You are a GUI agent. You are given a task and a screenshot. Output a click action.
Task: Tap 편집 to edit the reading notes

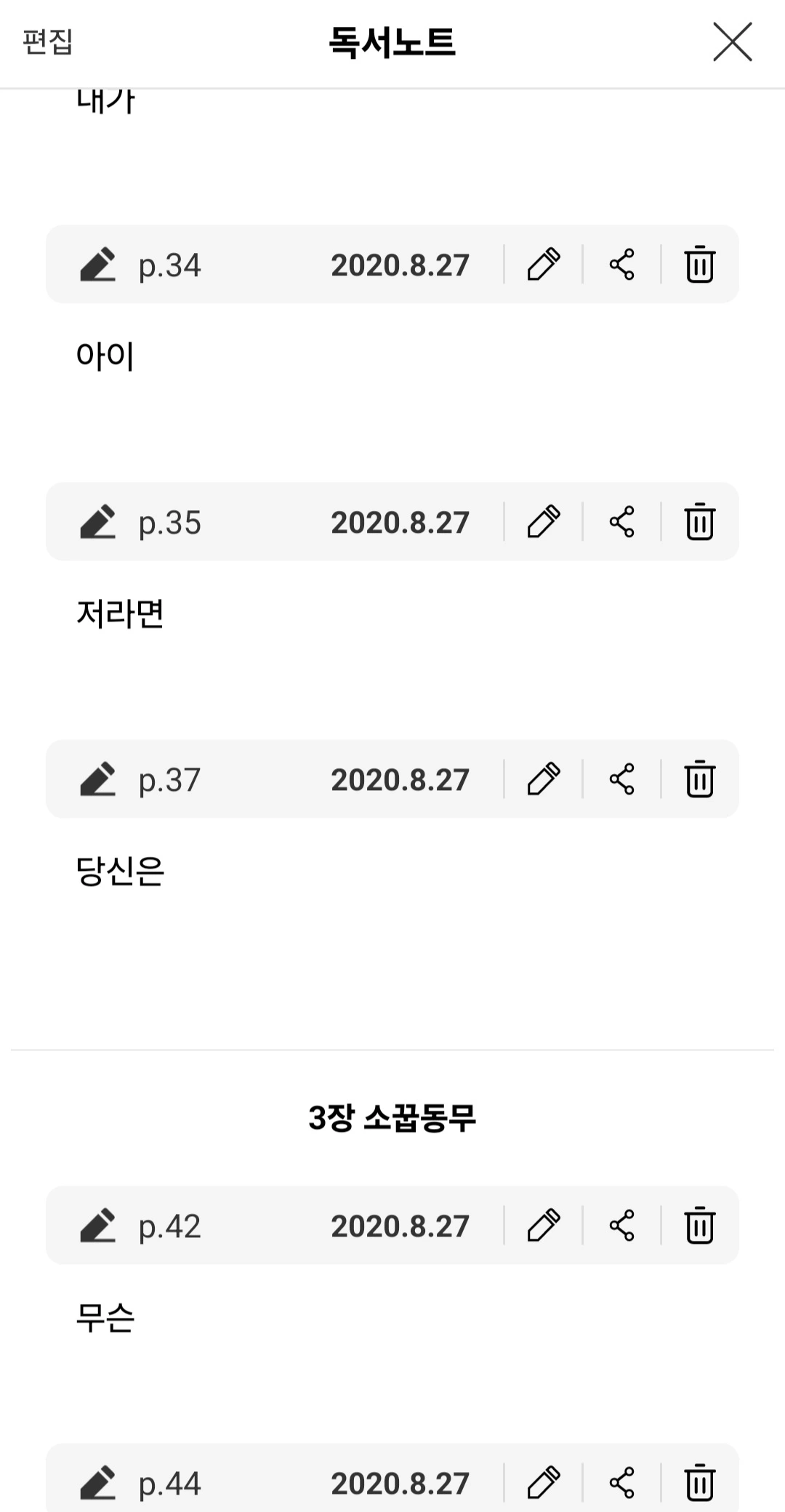(47, 41)
